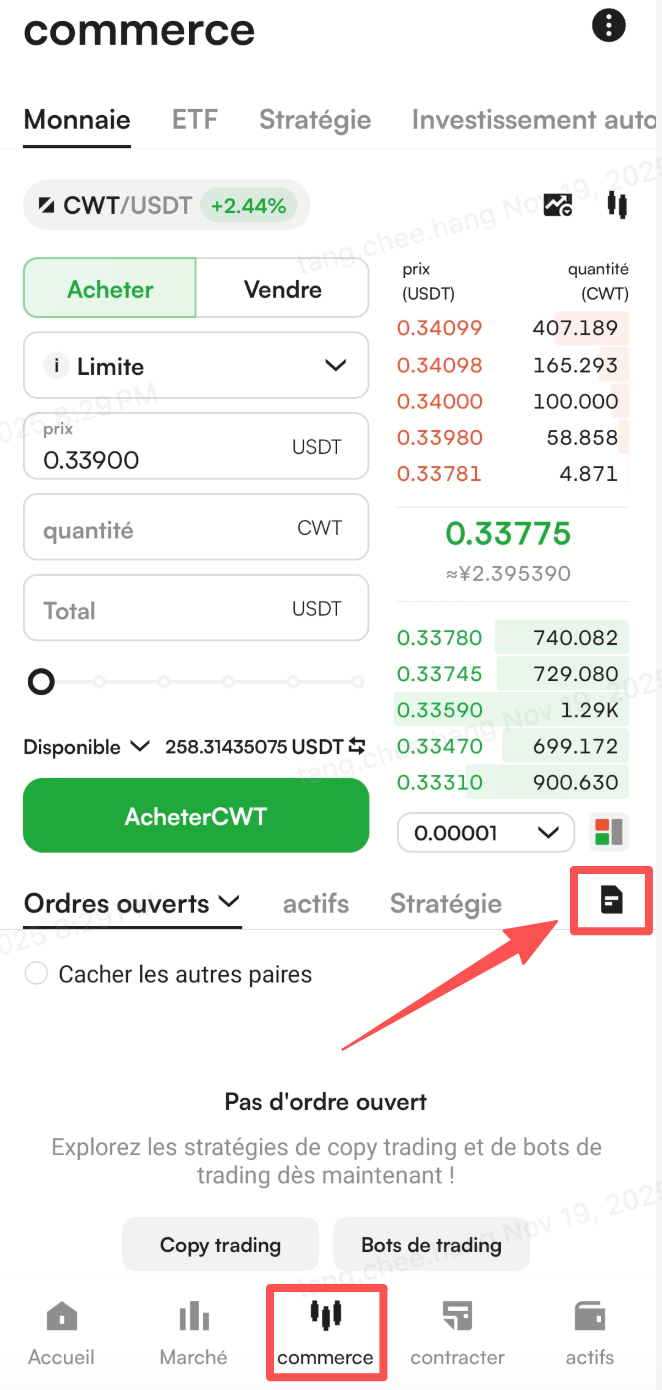Switch to the top Stratégie tab
The height and width of the screenshot is (1390, 662).
pos(315,120)
